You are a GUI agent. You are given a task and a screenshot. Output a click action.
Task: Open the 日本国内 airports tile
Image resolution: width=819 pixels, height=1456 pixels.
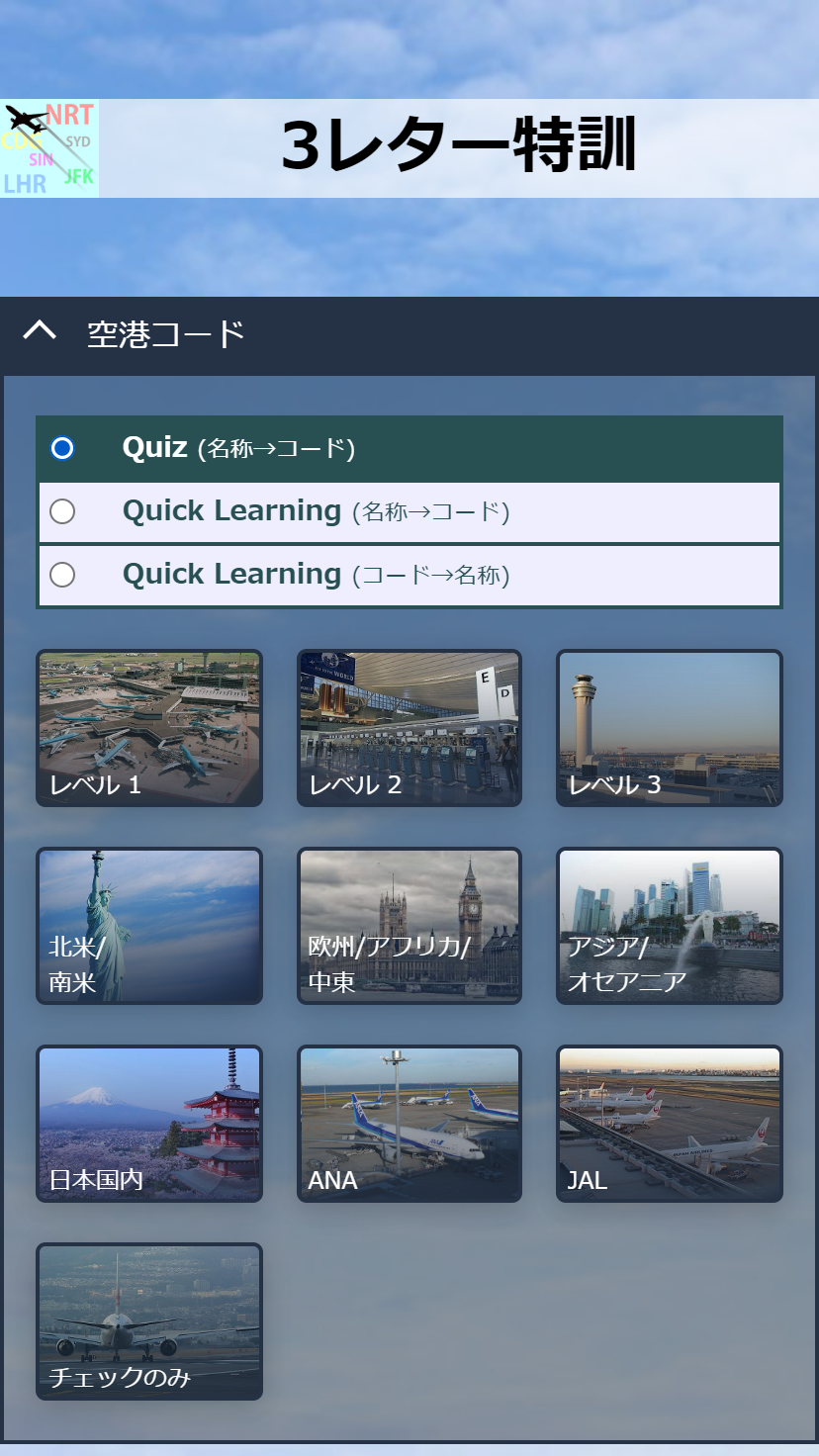[x=149, y=1124]
